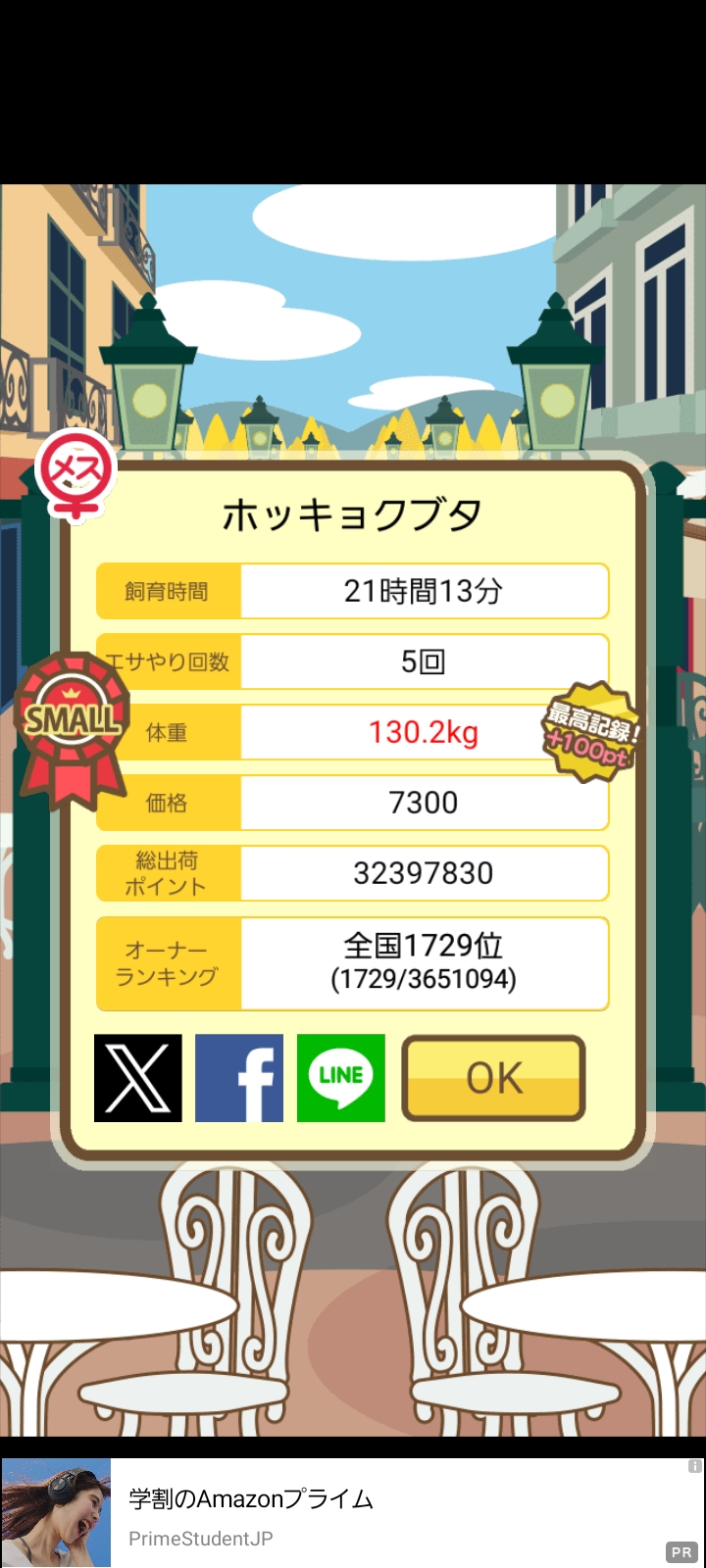Share the result on X

pos(138,1078)
